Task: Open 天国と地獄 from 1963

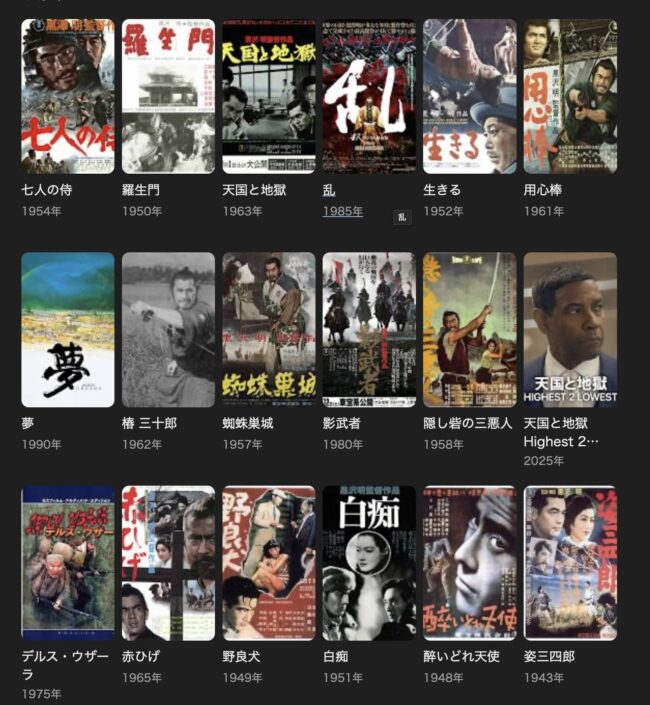Action: [268, 97]
